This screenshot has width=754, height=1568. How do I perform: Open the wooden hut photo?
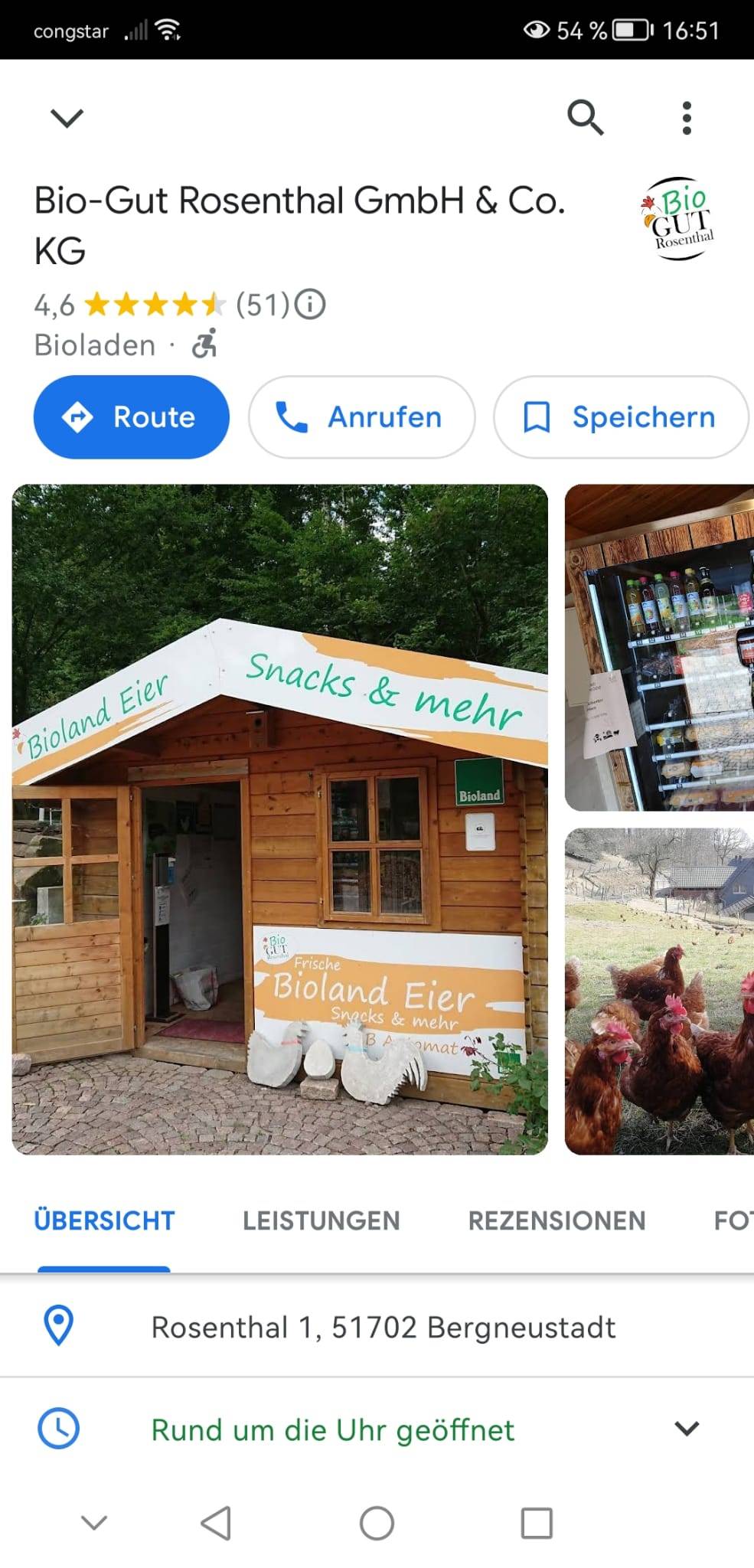(280, 819)
